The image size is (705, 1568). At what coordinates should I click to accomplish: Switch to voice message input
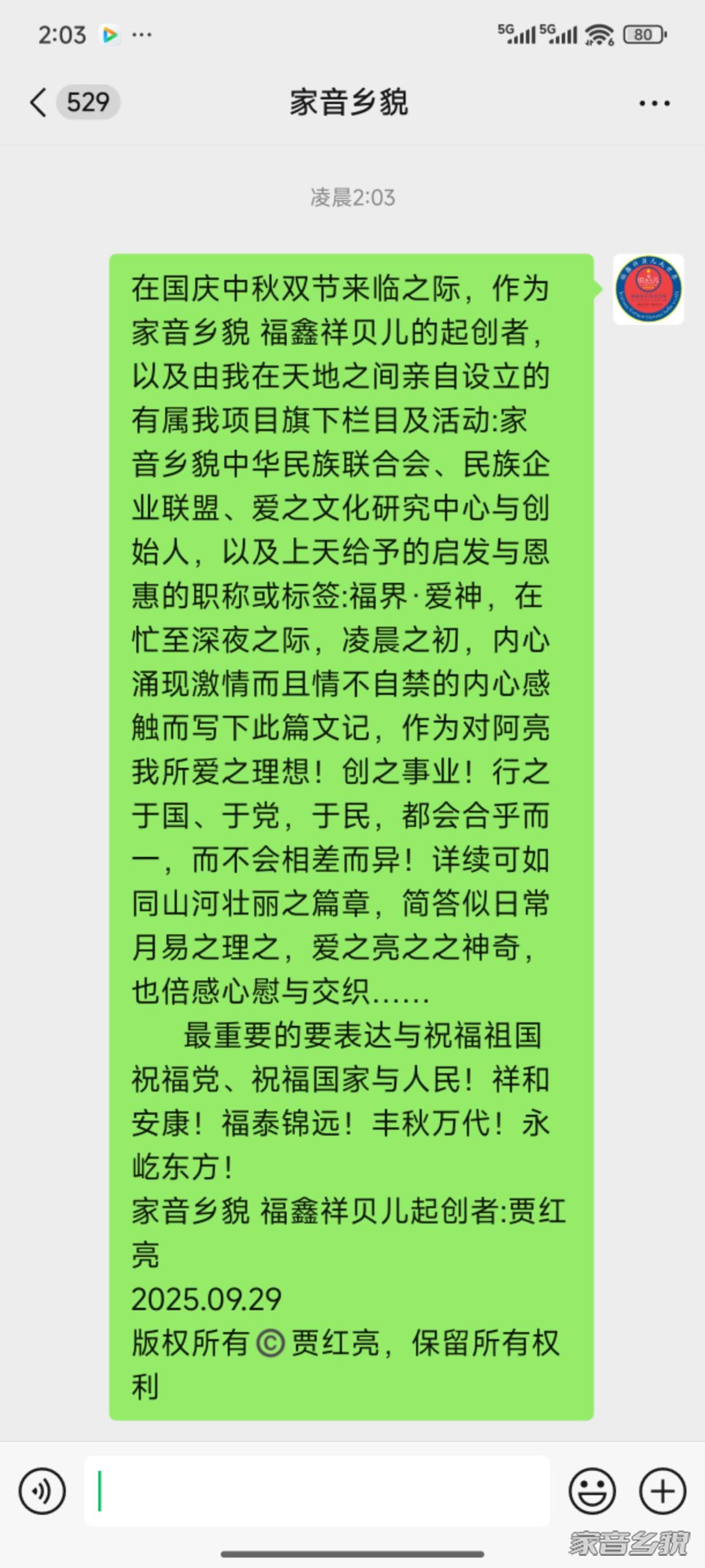pos(42,1491)
